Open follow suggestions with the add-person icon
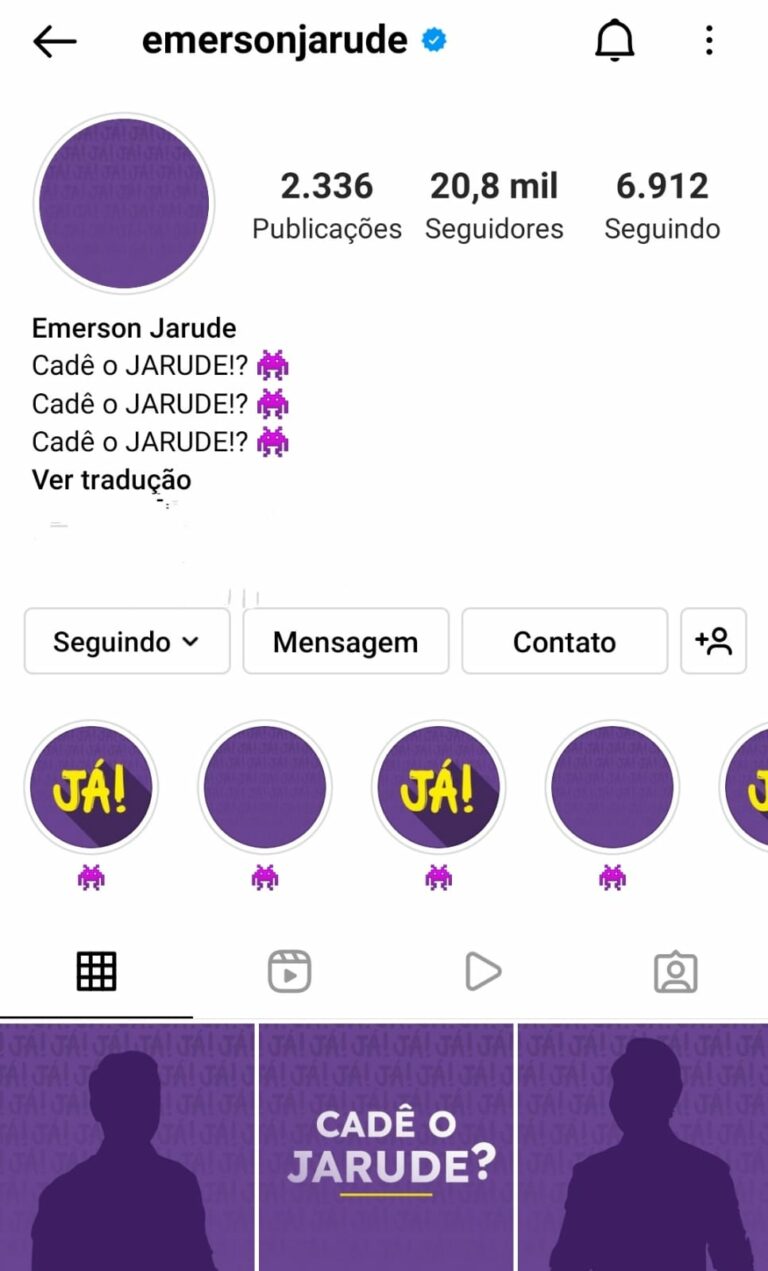This screenshot has width=768, height=1271. coord(714,641)
